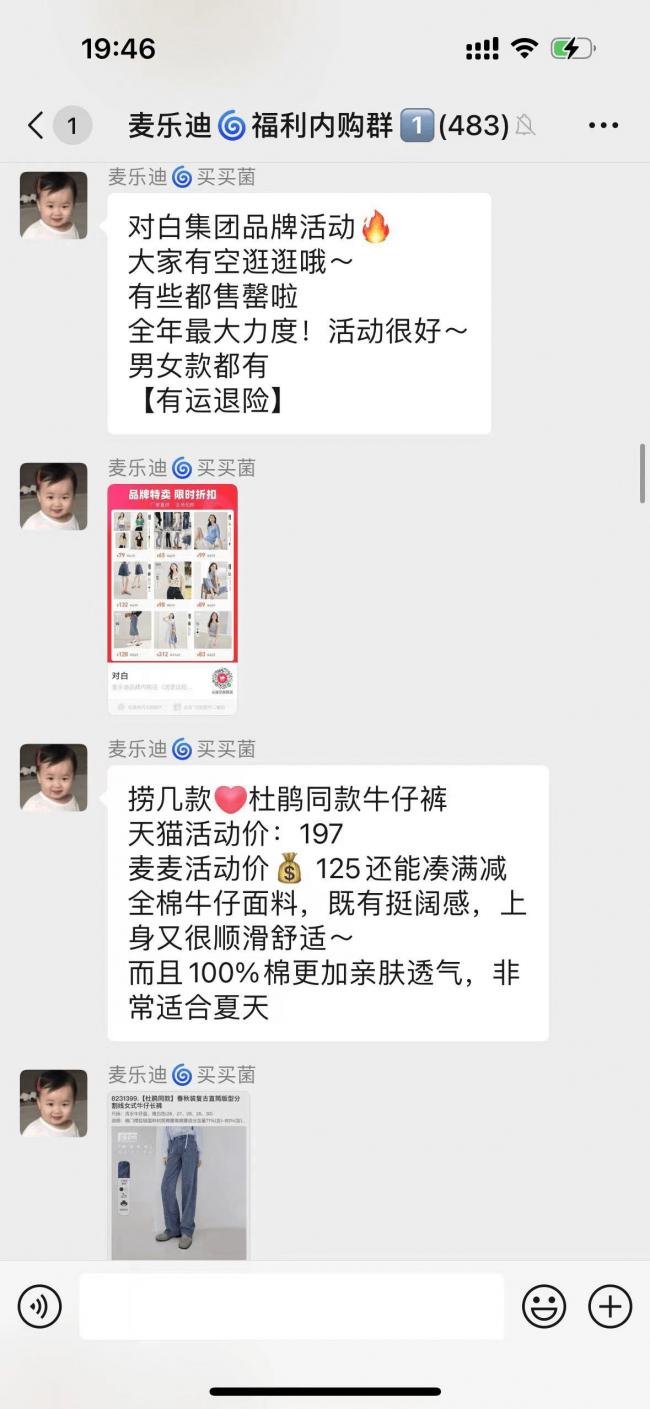Tap the message text field
This screenshot has width=650, height=1409.
point(291,1306)
